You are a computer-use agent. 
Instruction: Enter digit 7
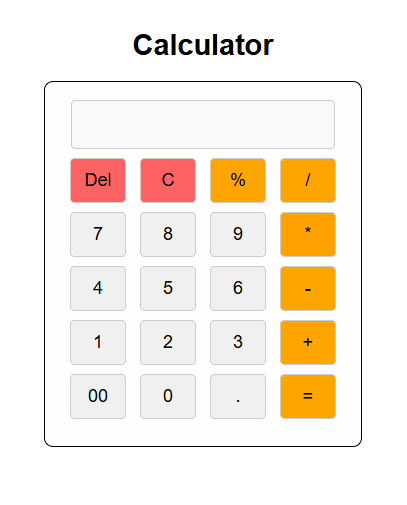coord(98,234)
